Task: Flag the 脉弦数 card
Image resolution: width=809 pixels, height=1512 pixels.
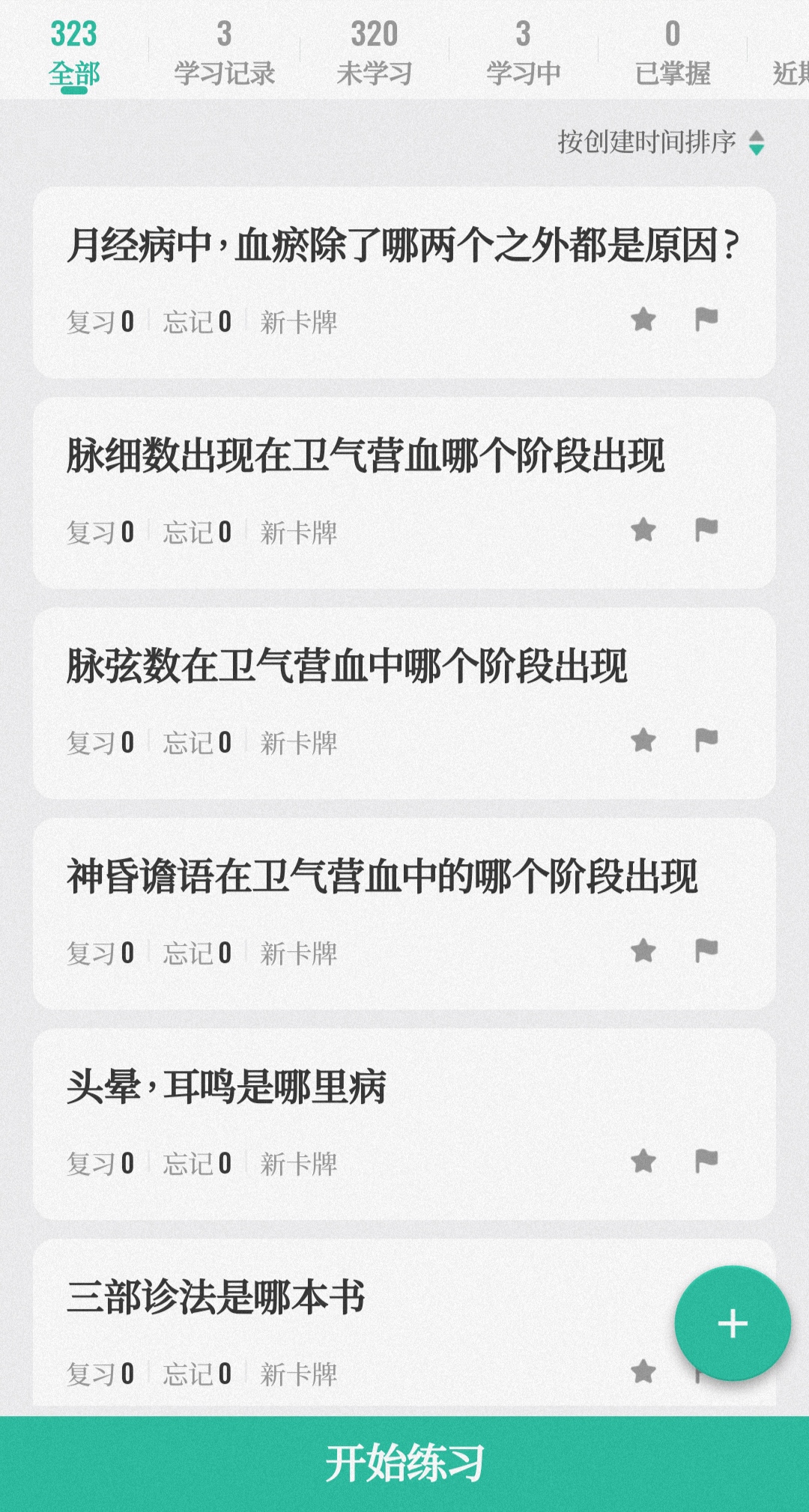Action: [x=706, y=741]
